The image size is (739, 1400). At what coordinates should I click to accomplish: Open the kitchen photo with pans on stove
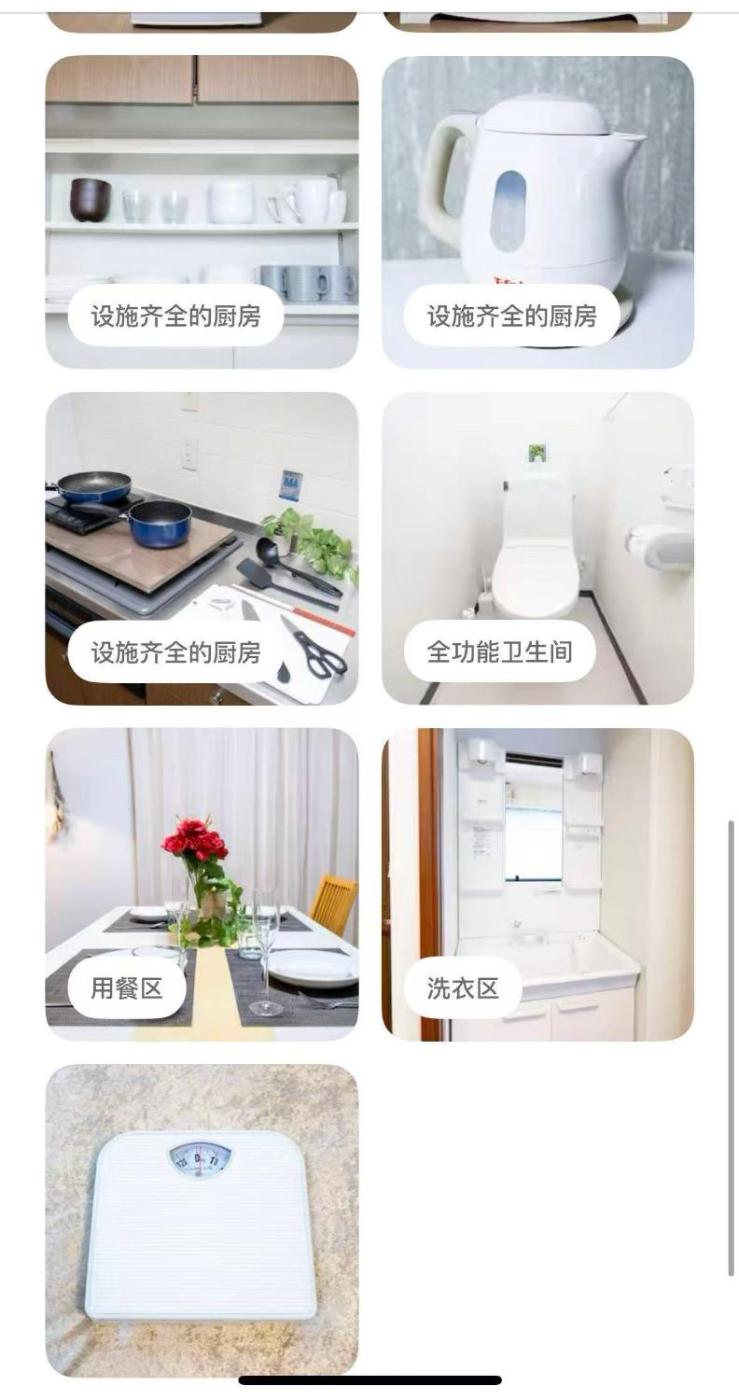pos(201,548)
